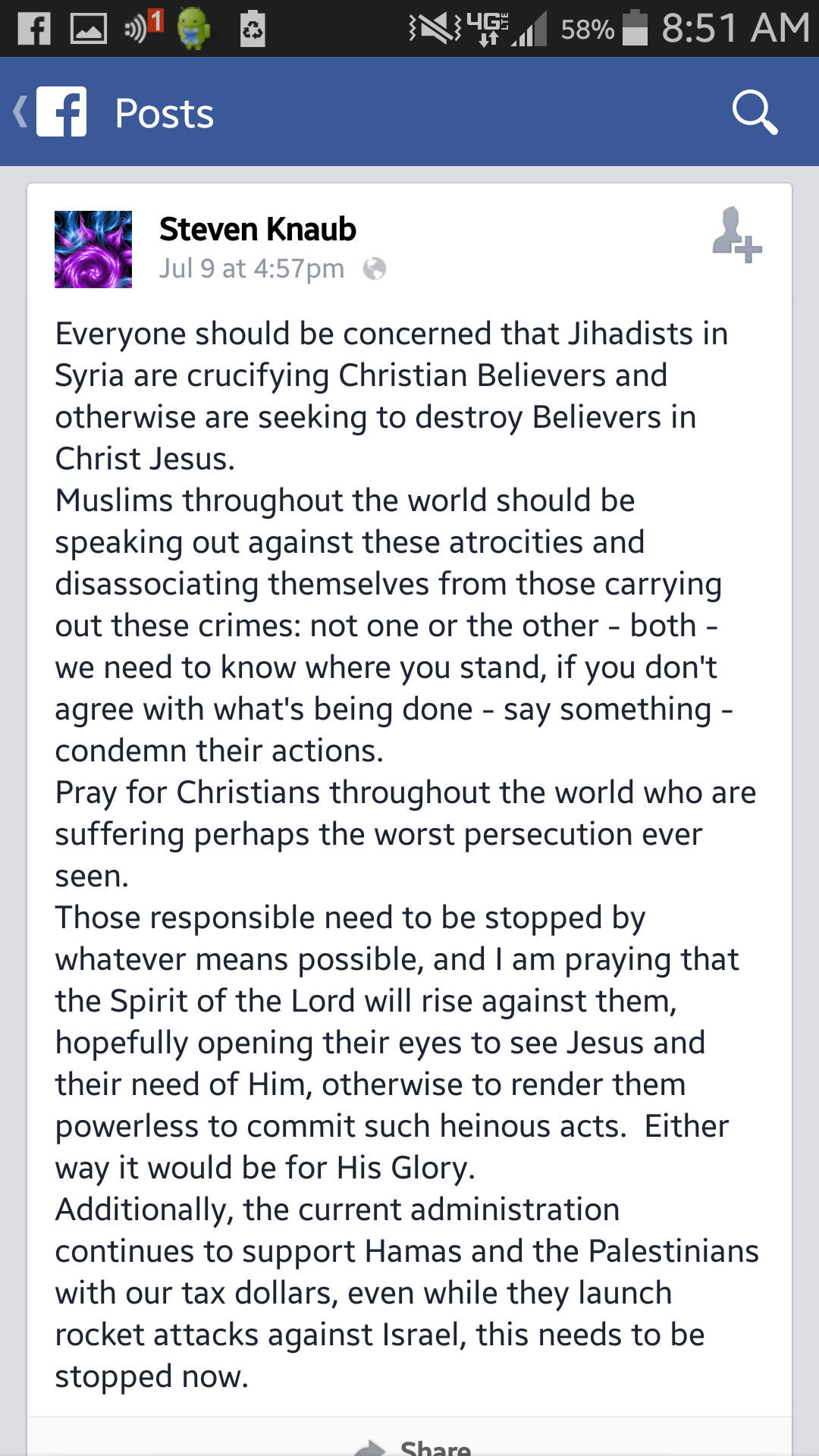Open the search magnifier icon
The image size is (819, 1456).
coord(755,112)
